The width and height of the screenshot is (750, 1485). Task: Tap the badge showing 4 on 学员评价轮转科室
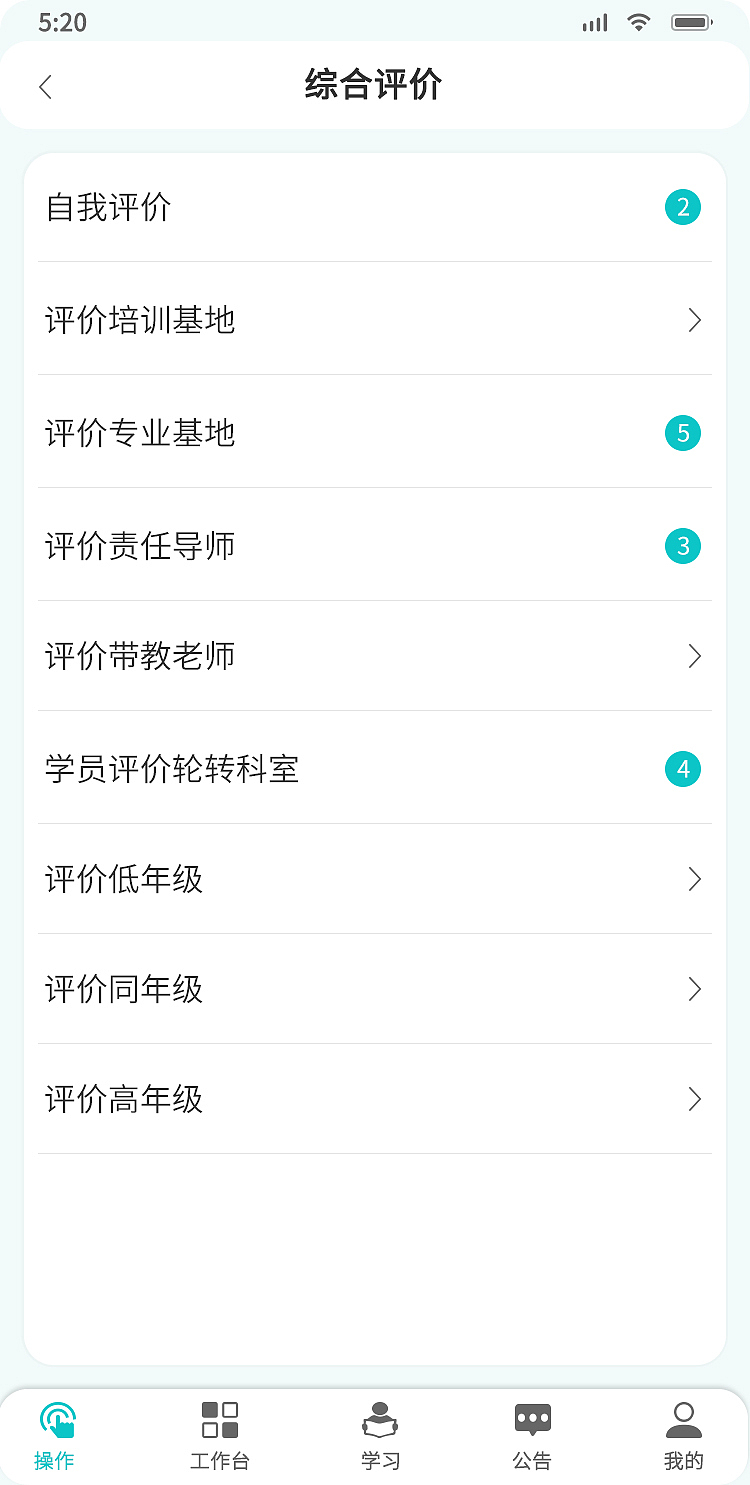point(683,769)
